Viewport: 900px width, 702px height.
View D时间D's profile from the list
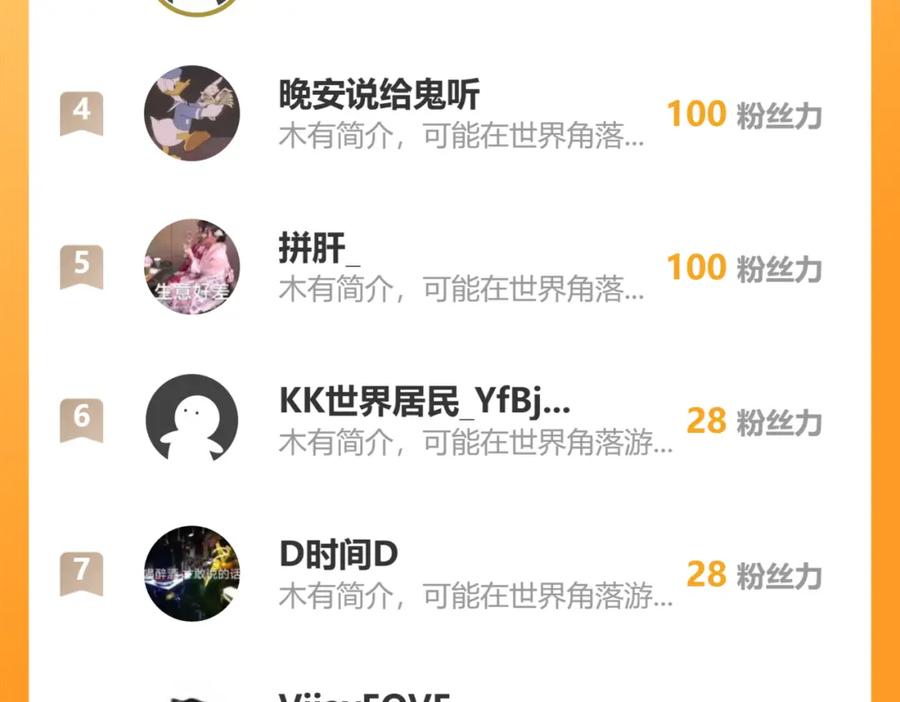click(x=339, y=555)
